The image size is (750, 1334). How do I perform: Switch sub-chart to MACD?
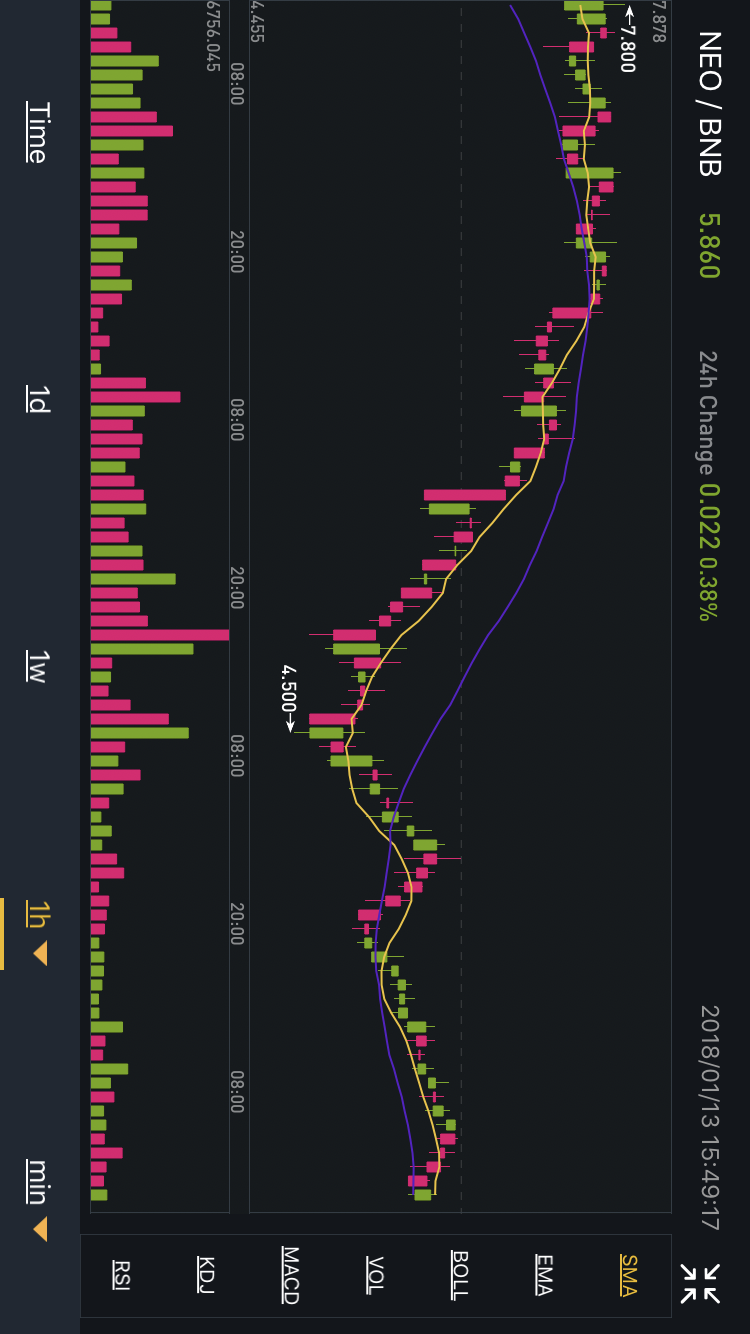point(290,1274)
